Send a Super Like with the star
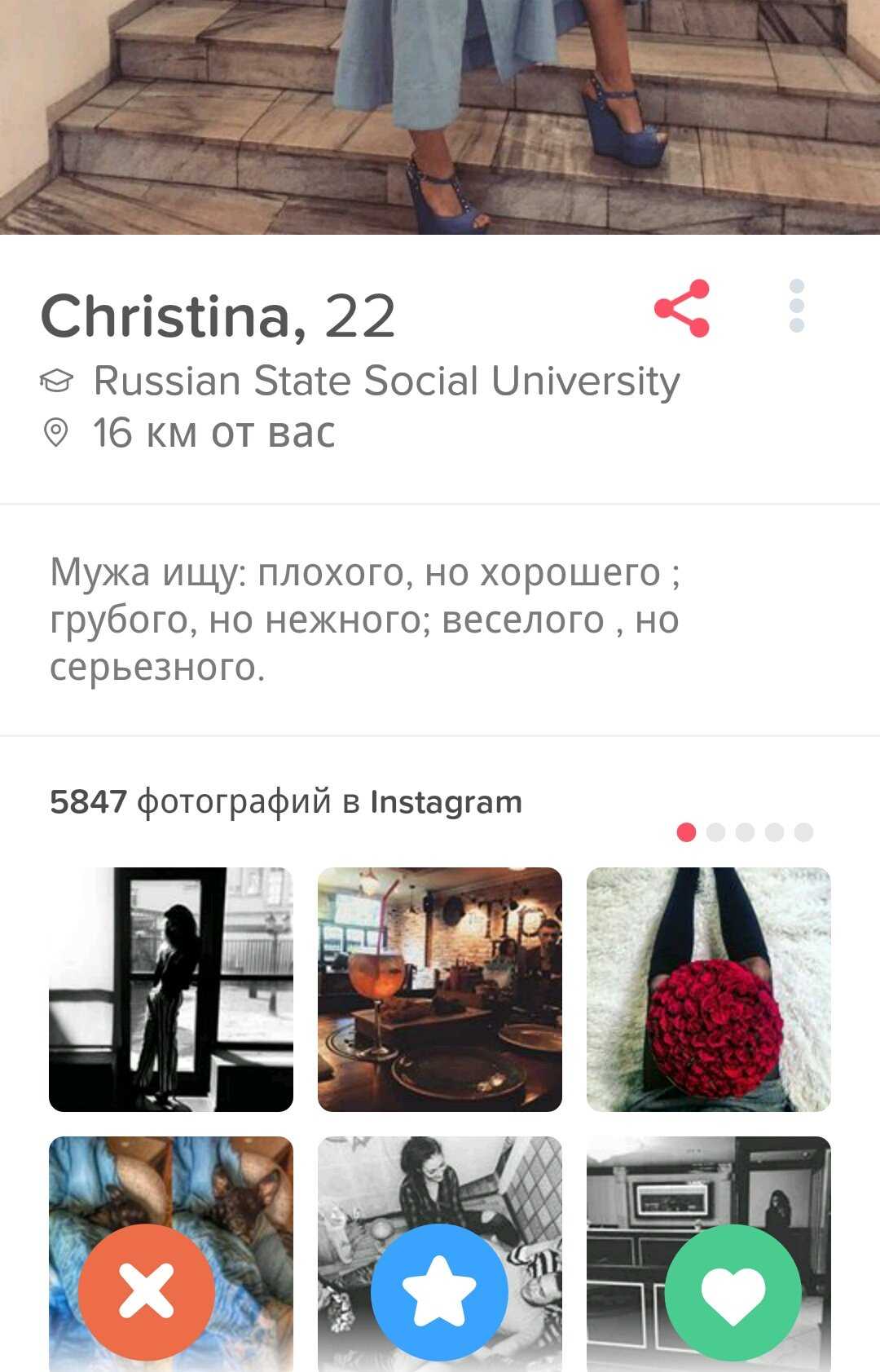Screen dimensions: 880x1372 tap(439, 1291)
